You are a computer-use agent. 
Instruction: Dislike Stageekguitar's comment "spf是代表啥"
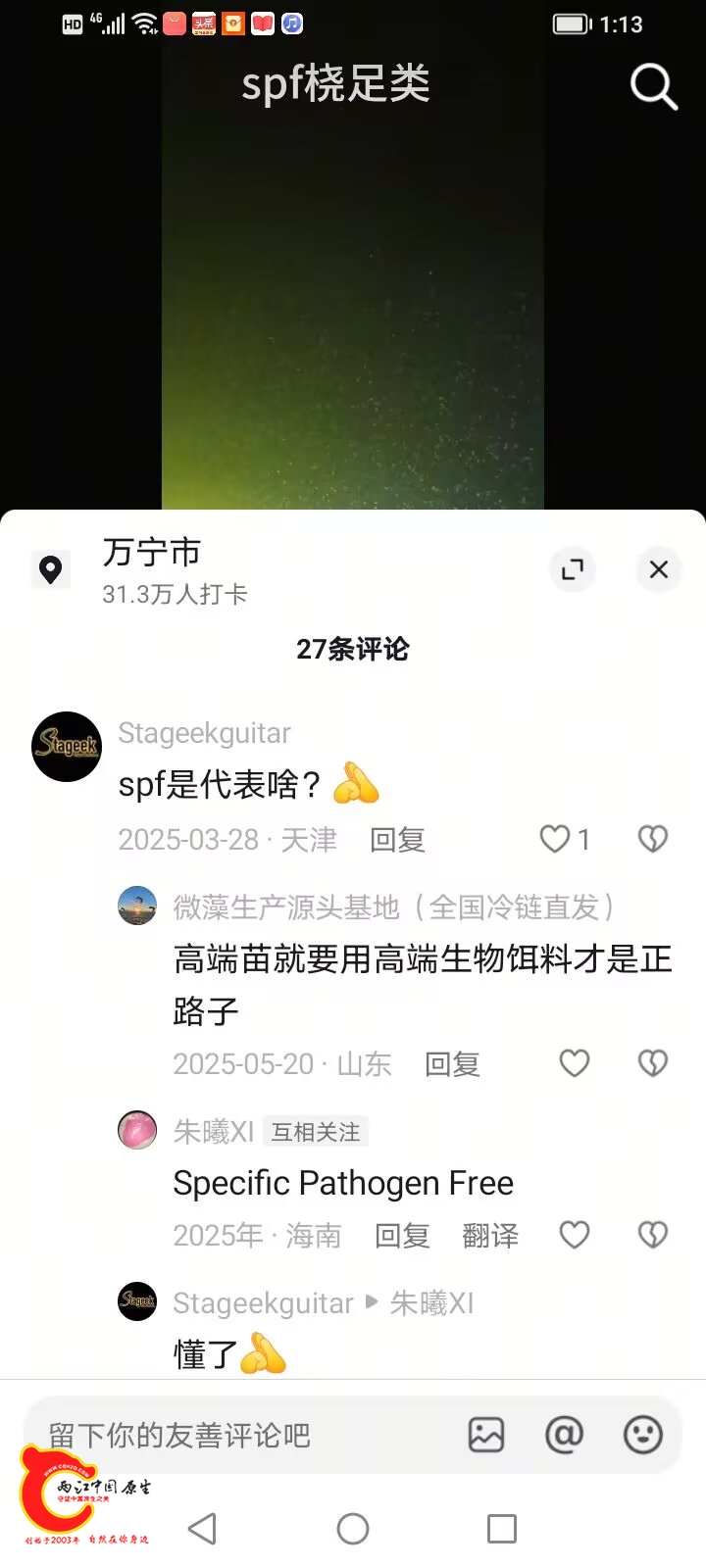tap(653, 839)
